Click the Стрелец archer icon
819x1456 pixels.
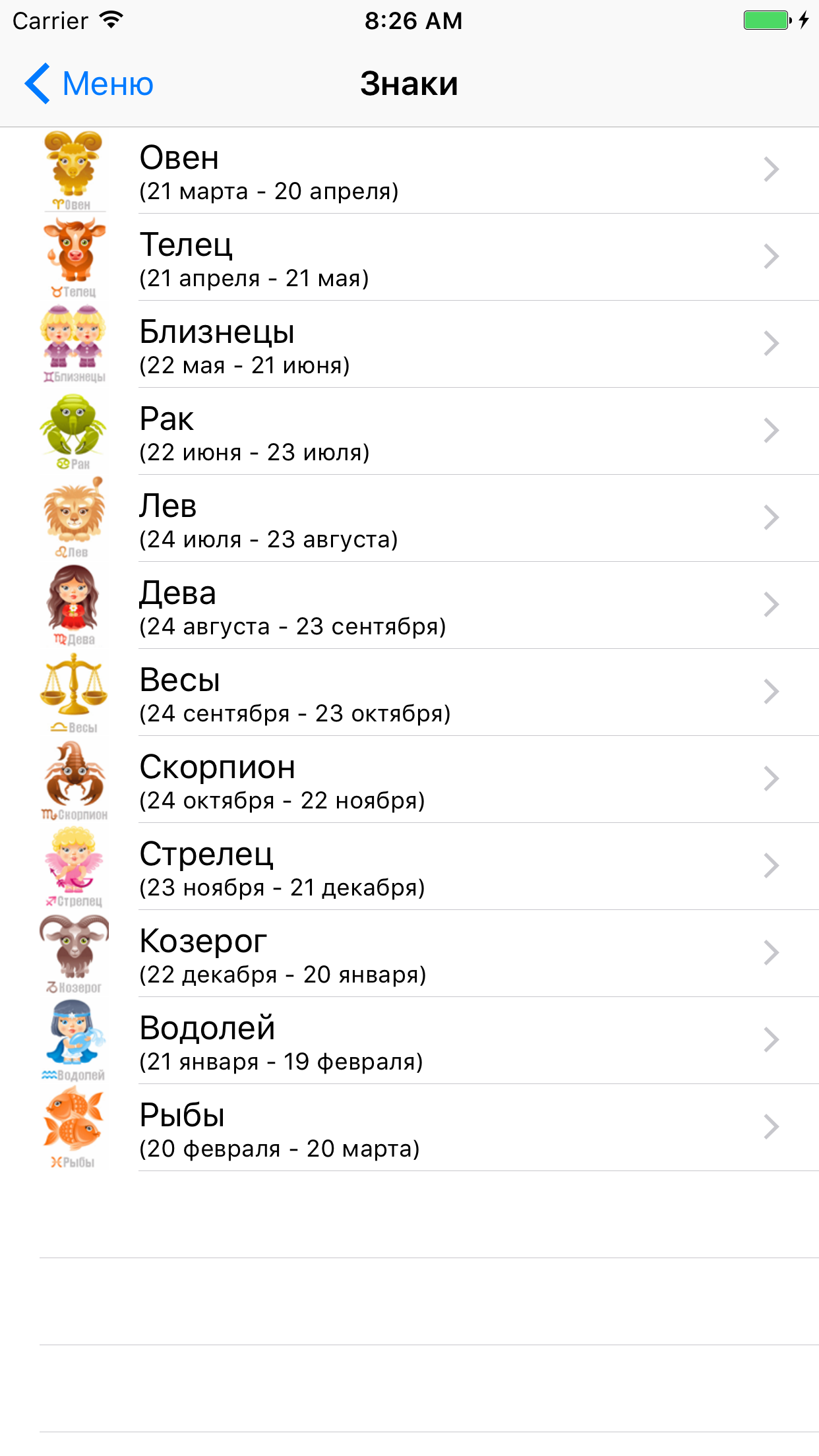[x=74, y=866]
